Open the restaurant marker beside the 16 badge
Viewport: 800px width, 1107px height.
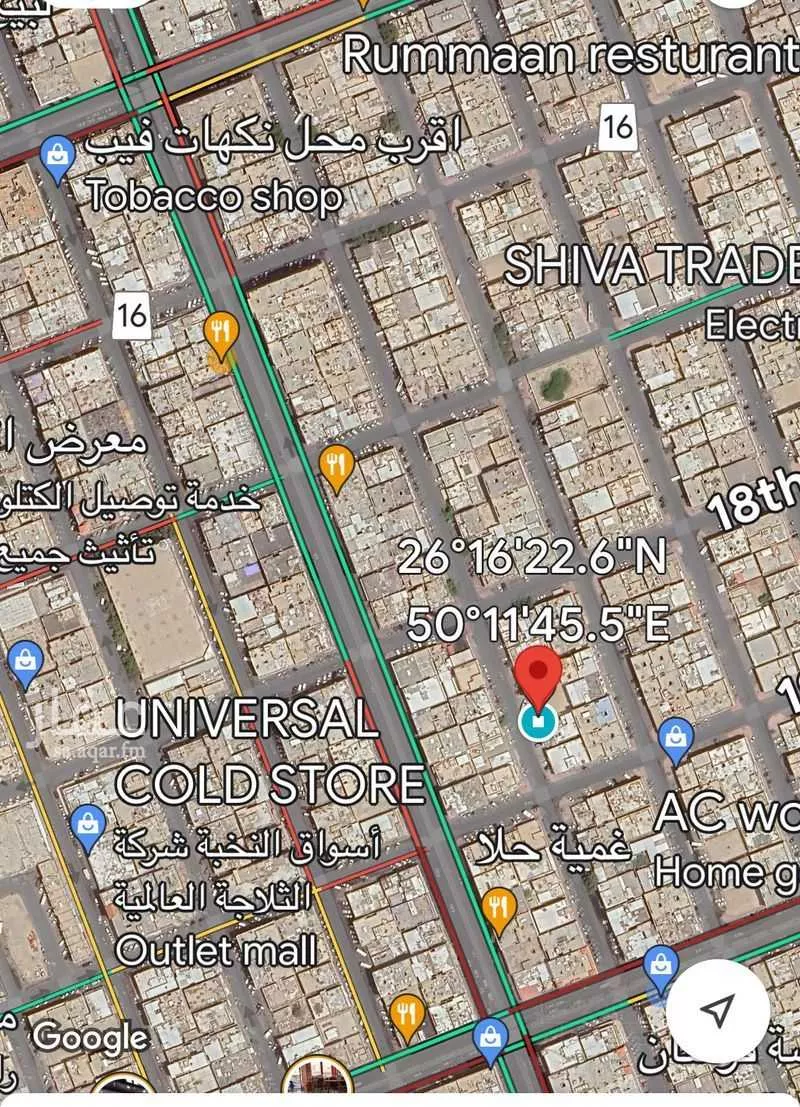(x=220, y=331)
